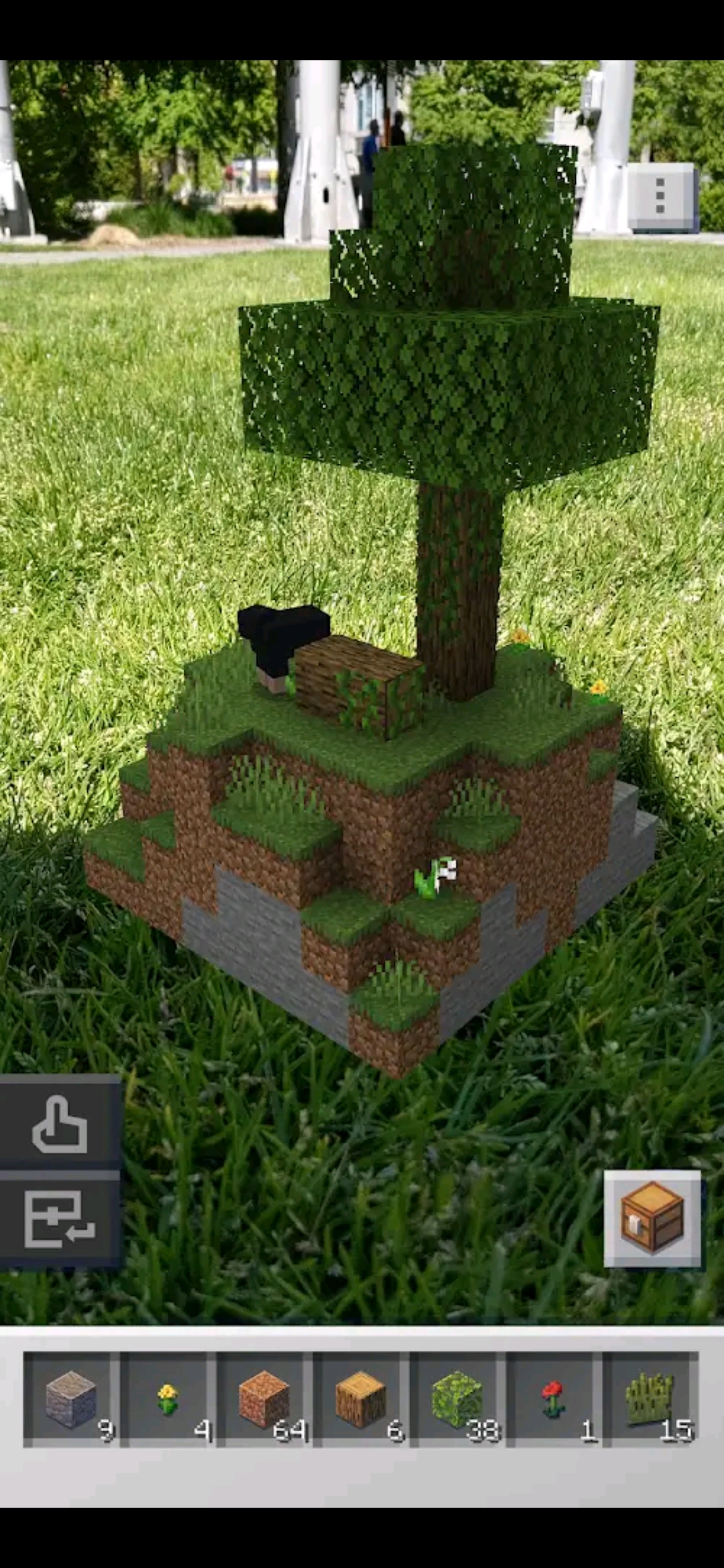Image resolution: width=724 pixels, height=1568 pixels.
Task: Select the tall grass slot with 15
Action: coord(651,1399)
